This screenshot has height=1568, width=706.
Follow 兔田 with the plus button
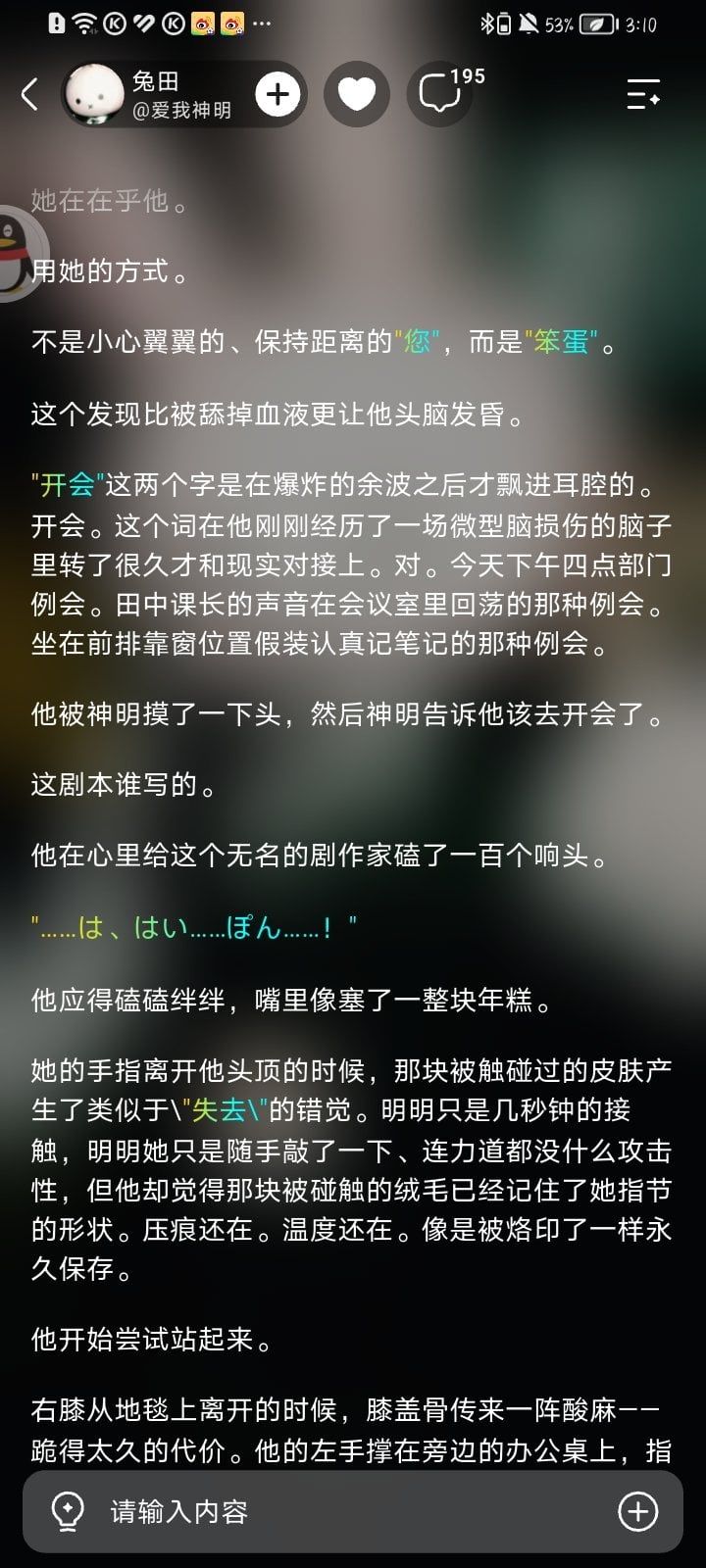coord(278,94)
